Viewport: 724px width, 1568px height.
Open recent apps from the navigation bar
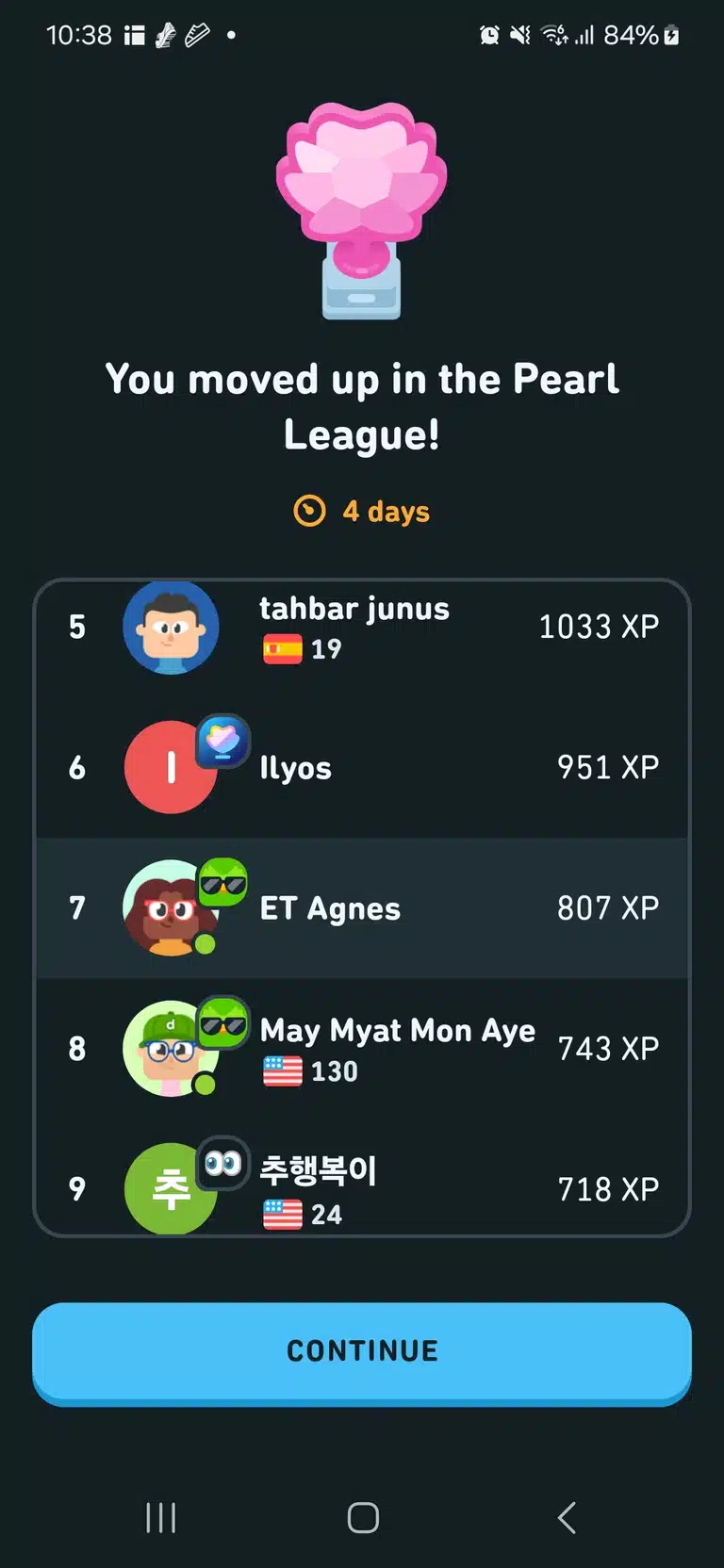tap(161, 1518)
